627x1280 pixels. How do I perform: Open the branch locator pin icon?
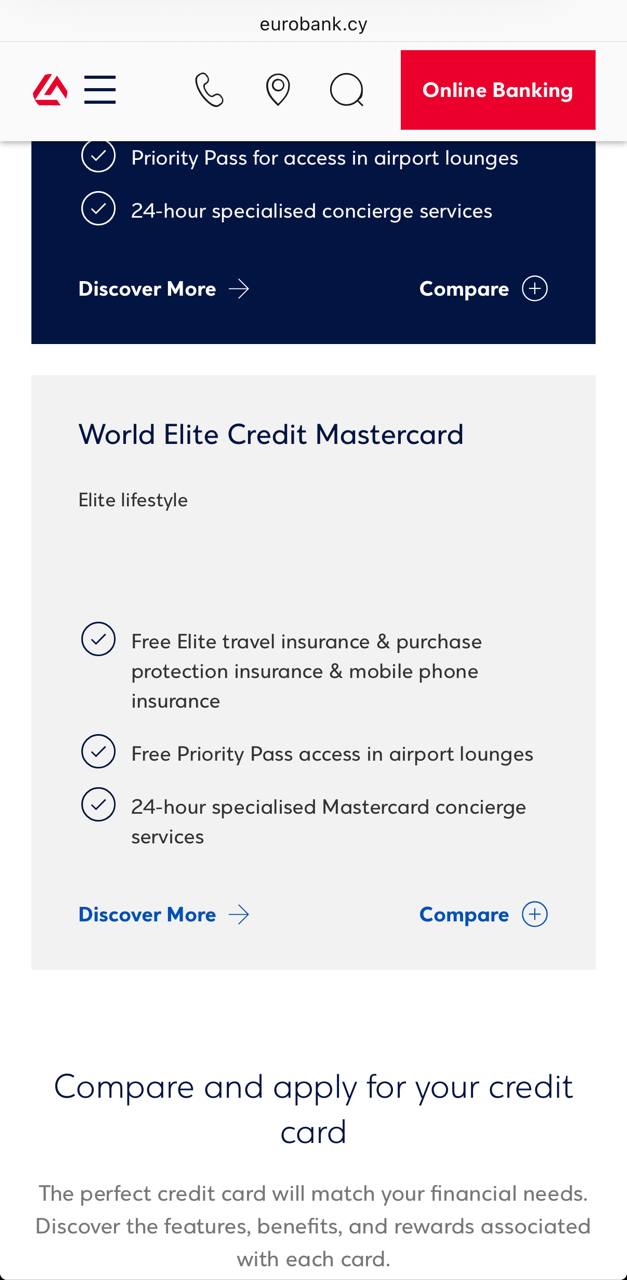[278, 90]
